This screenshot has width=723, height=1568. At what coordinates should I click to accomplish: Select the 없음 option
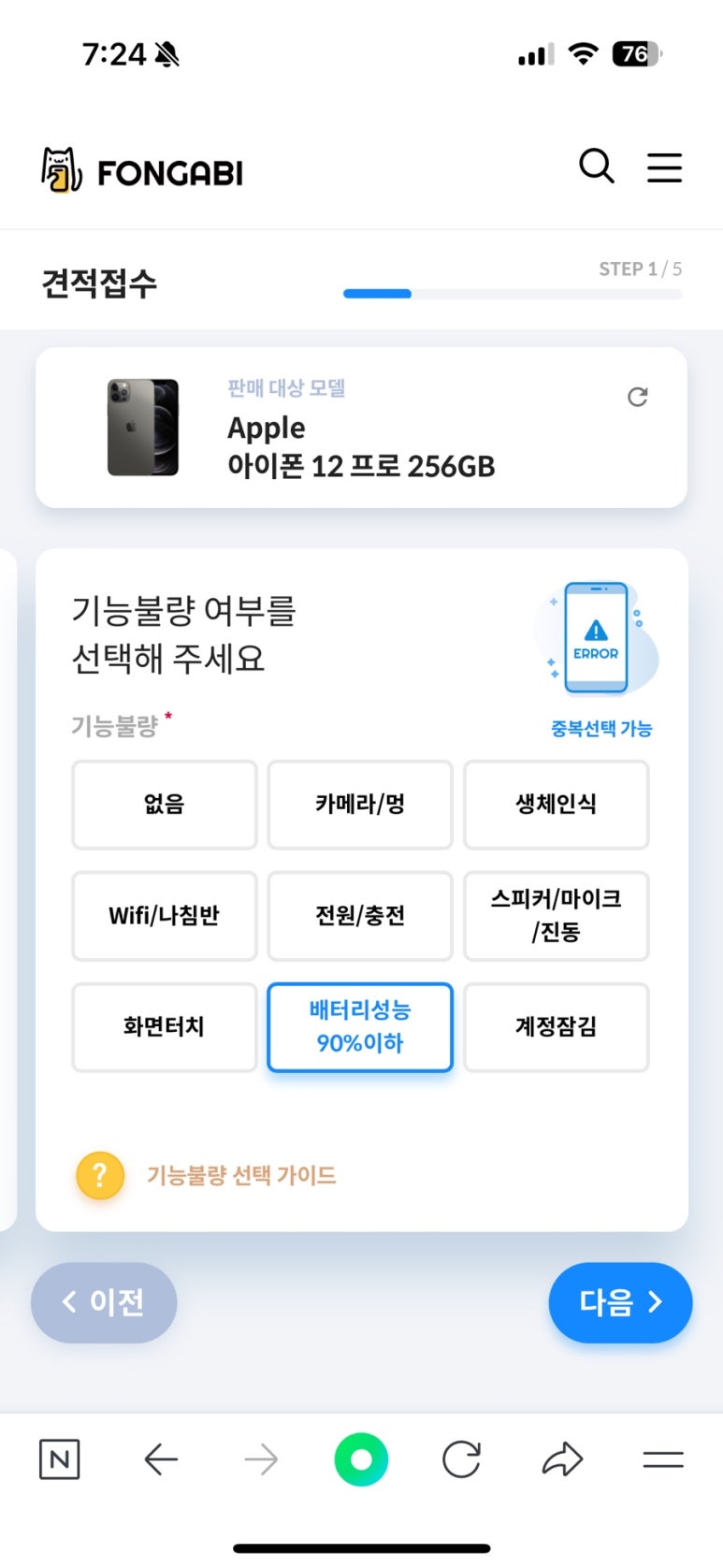pos(165,805)
